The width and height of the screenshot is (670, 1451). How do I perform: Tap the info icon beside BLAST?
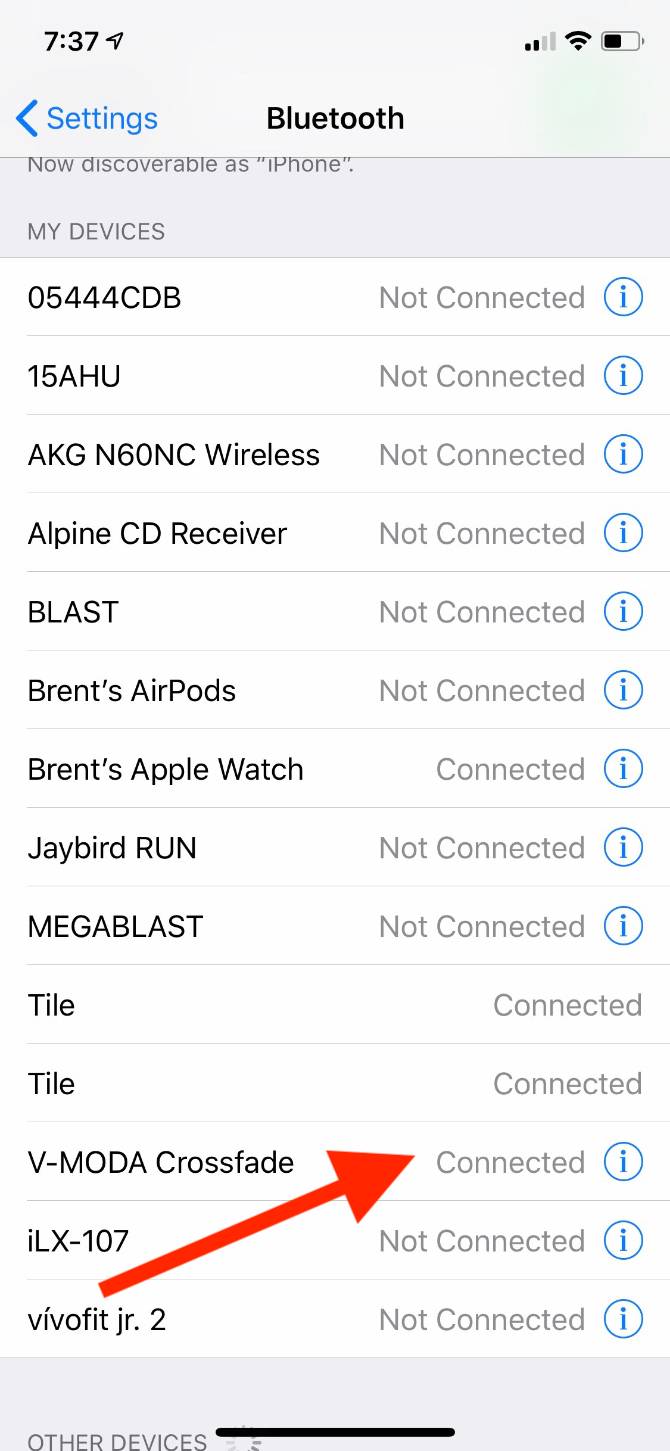[623, 612]
